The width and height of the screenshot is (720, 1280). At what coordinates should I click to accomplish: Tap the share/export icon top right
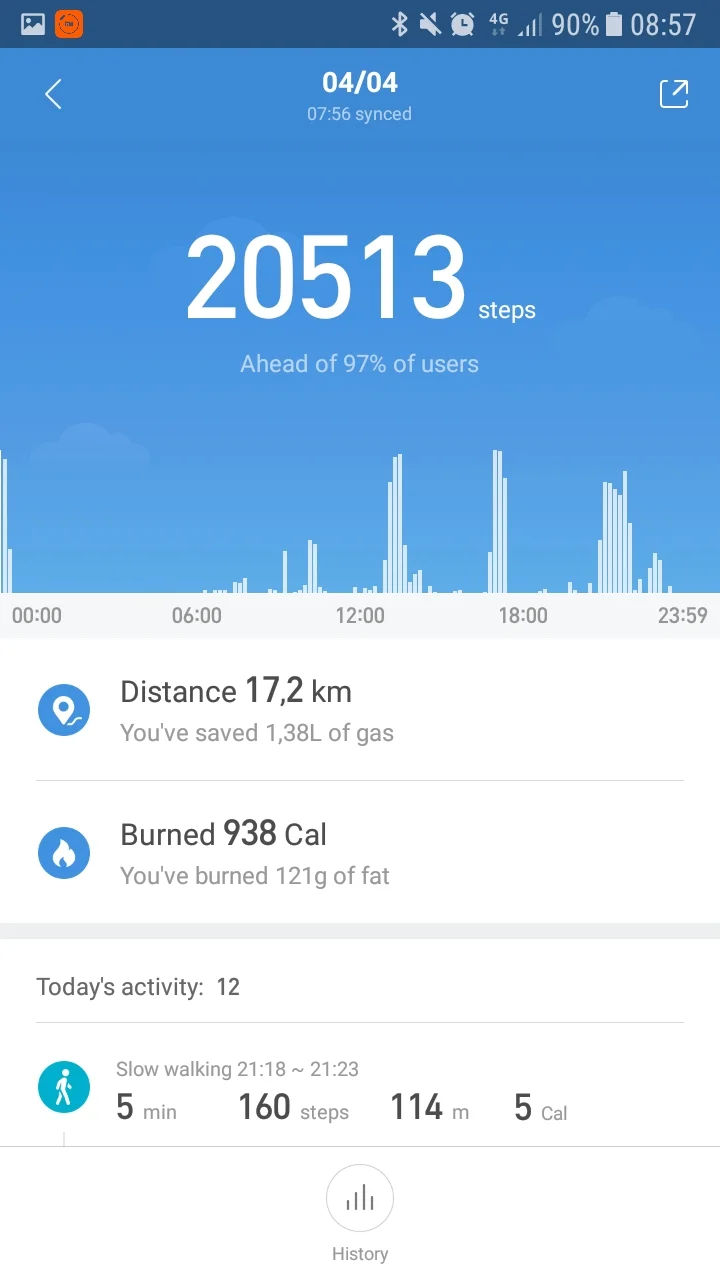(673, 93)
